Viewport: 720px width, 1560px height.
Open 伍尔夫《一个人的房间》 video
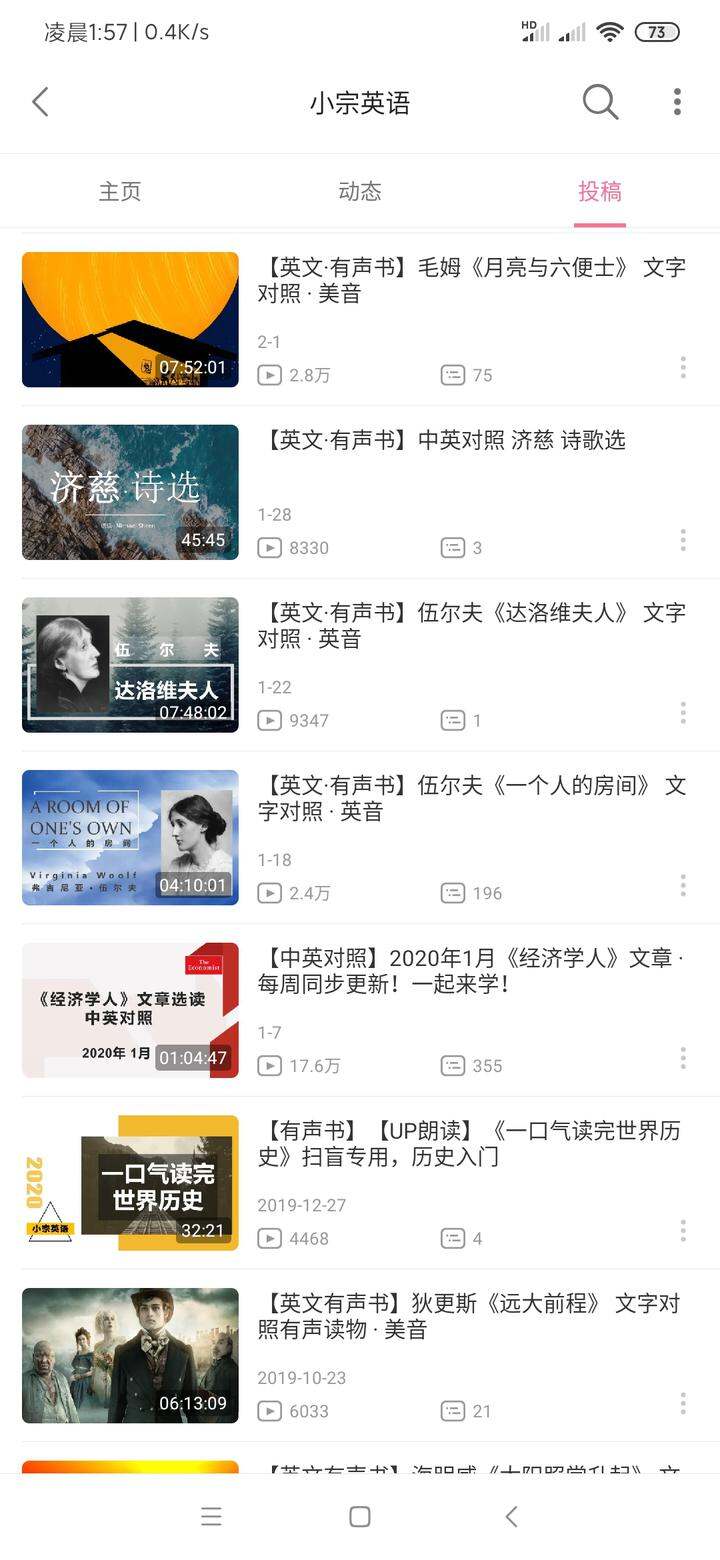pyautogui.click(x=360, y=837)
